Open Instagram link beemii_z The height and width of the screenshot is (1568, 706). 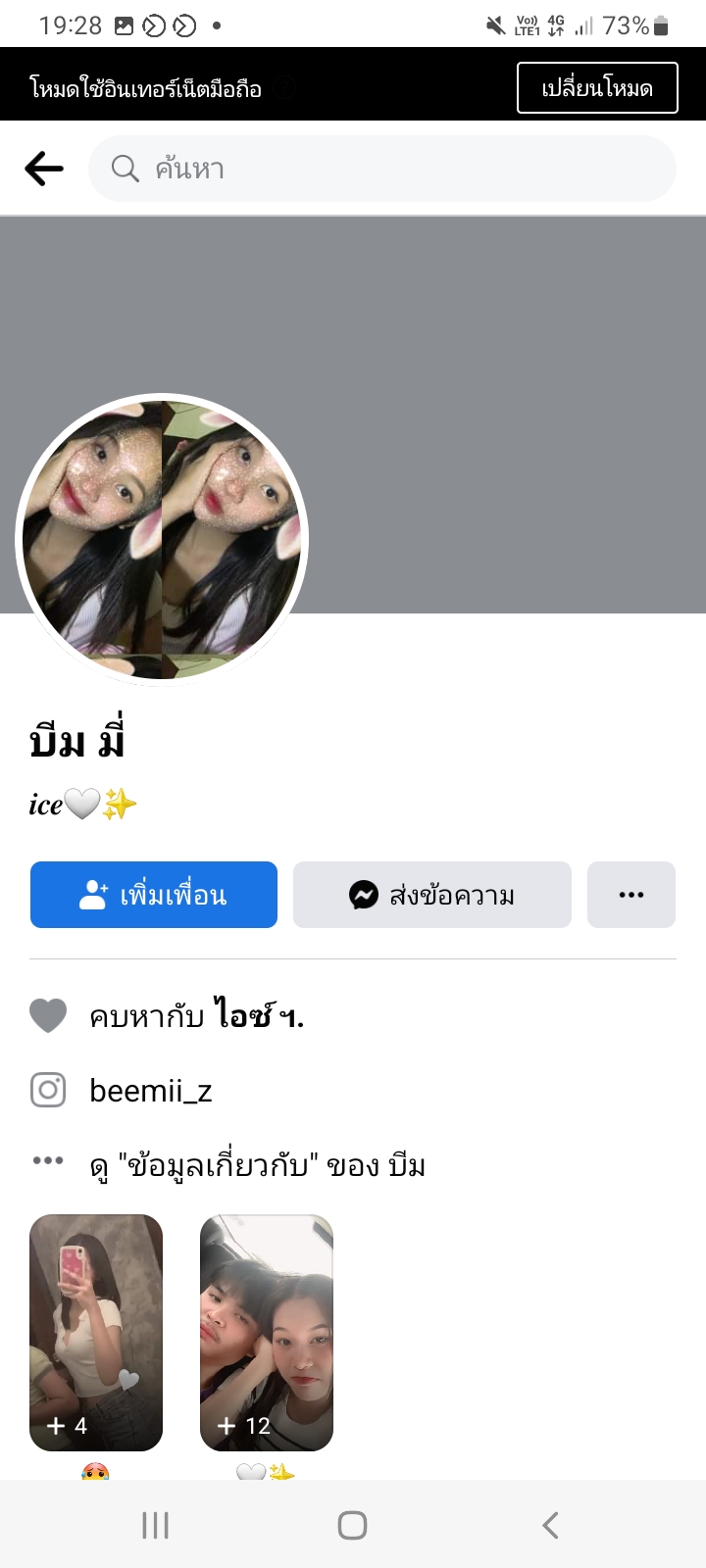pos(150,1091)
